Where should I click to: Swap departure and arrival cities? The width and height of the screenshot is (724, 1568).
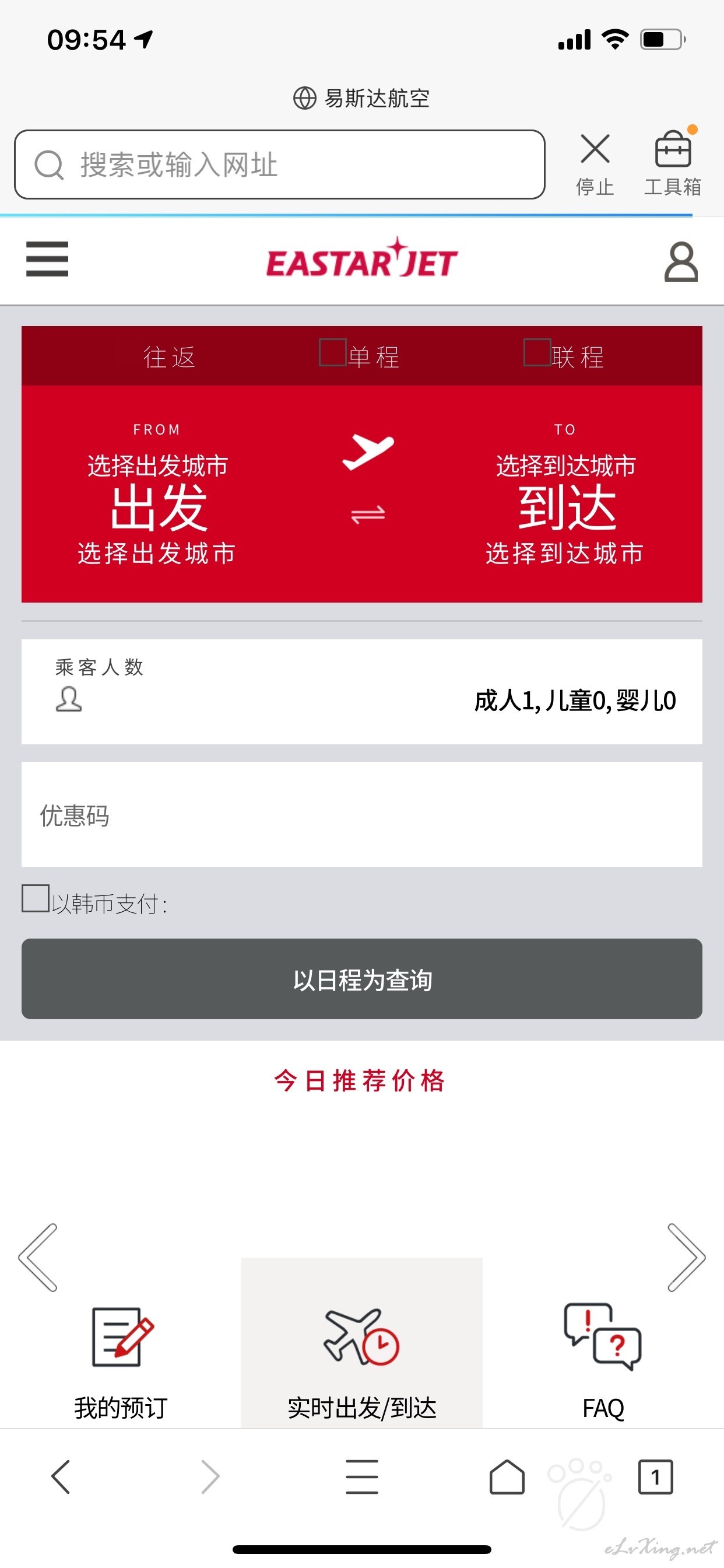tap(367, 515)
